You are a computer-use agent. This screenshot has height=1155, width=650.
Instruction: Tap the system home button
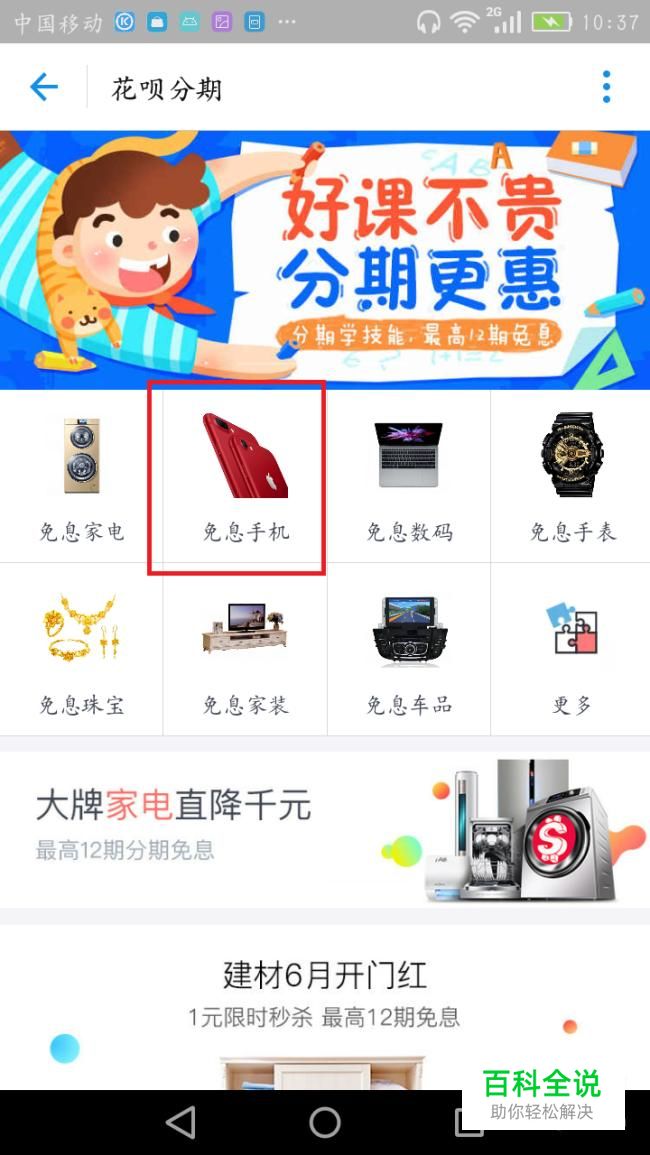[x=325, y=1123]
